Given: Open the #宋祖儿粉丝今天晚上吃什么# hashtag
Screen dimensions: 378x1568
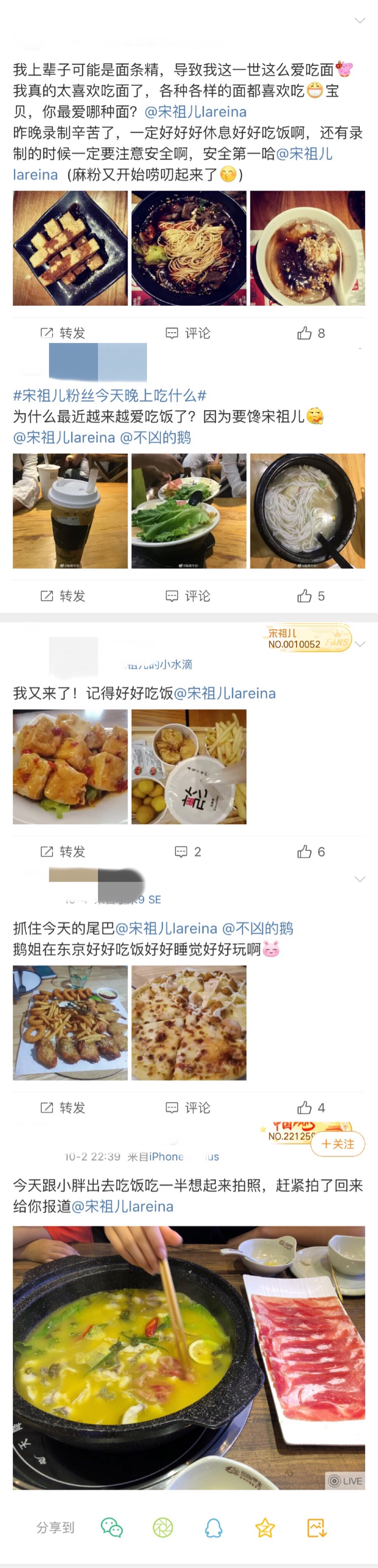Looking at the screenshot, I should [x=110, y=396].
